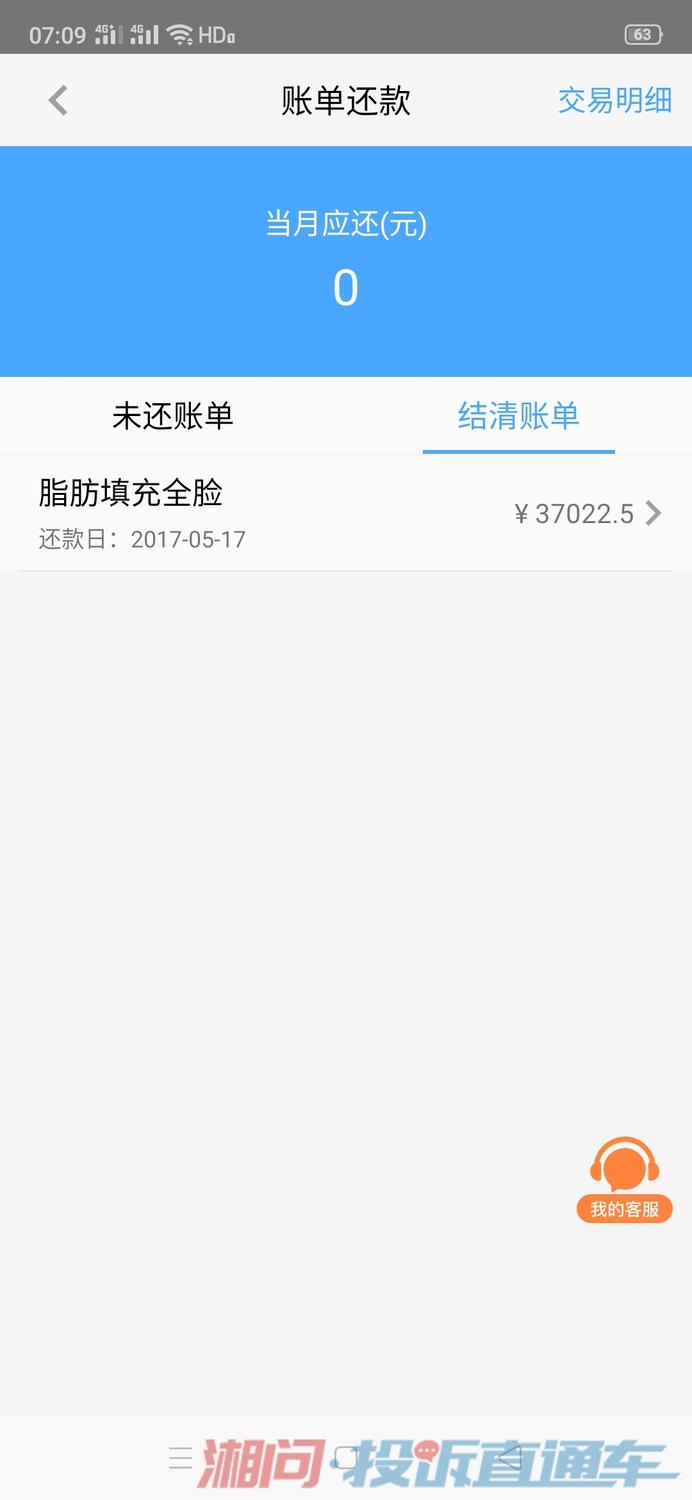The image size is (692, 1500).
Task: Open the system recent apps menu
Action: [181, 1458]
